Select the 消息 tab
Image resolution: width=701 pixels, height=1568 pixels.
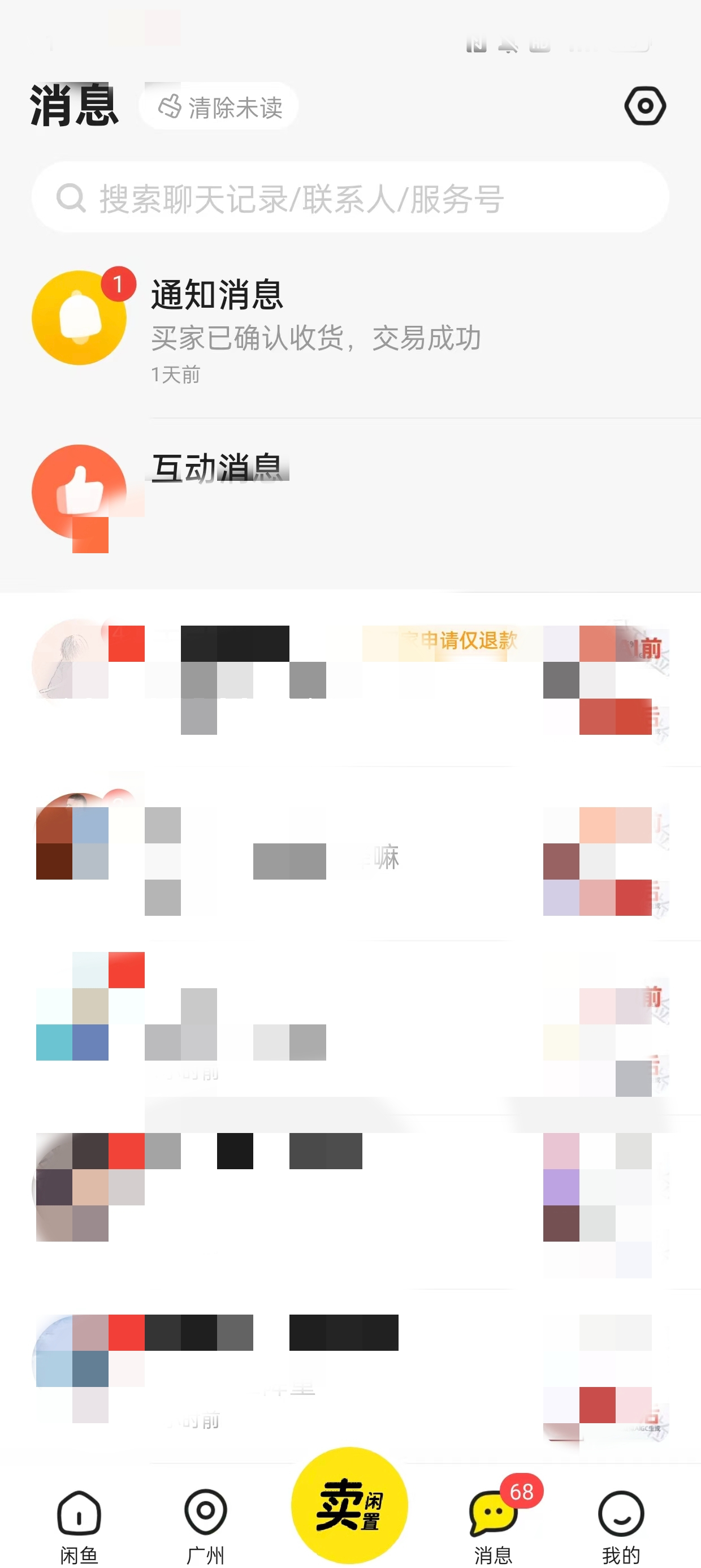[x=494, y=1526]
